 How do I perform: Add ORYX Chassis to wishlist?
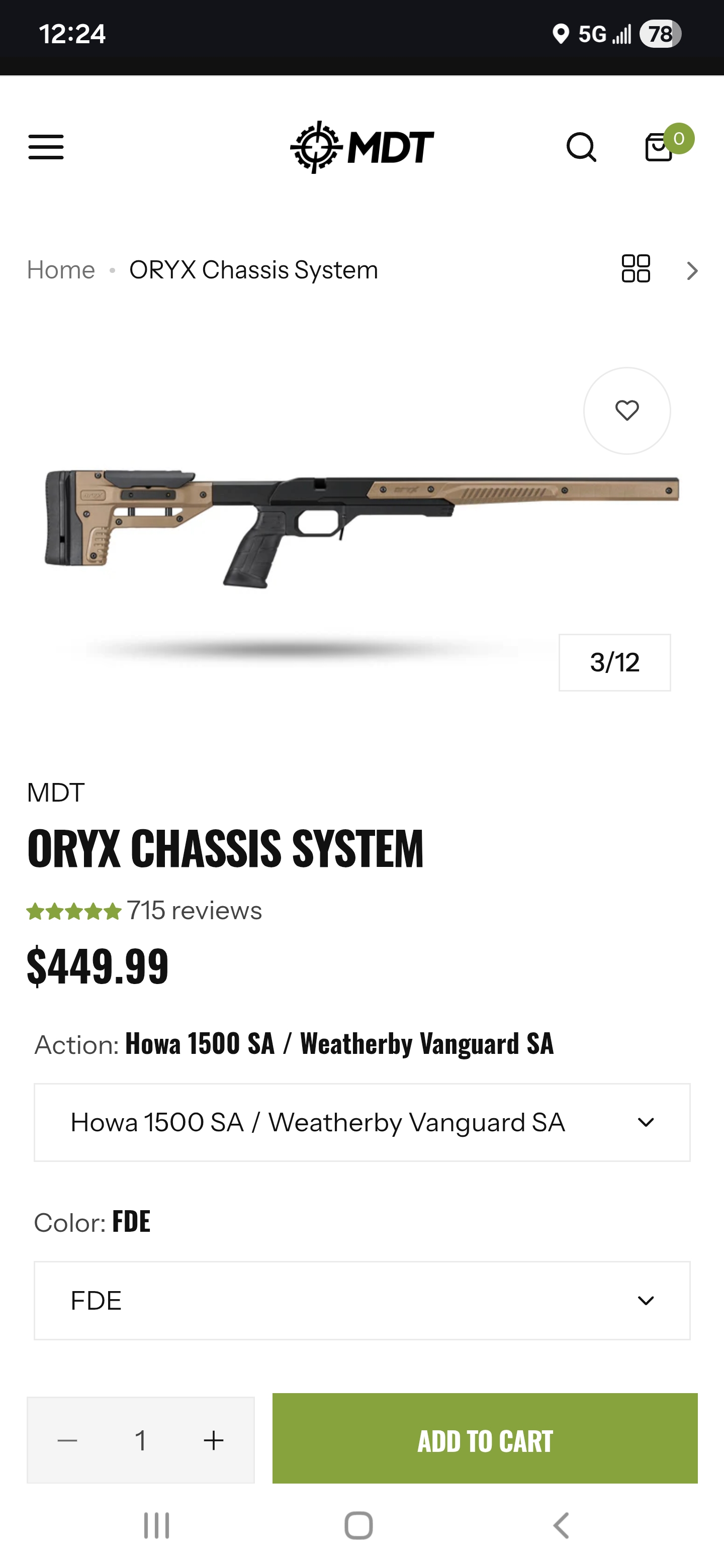click(x=626, y=411)
